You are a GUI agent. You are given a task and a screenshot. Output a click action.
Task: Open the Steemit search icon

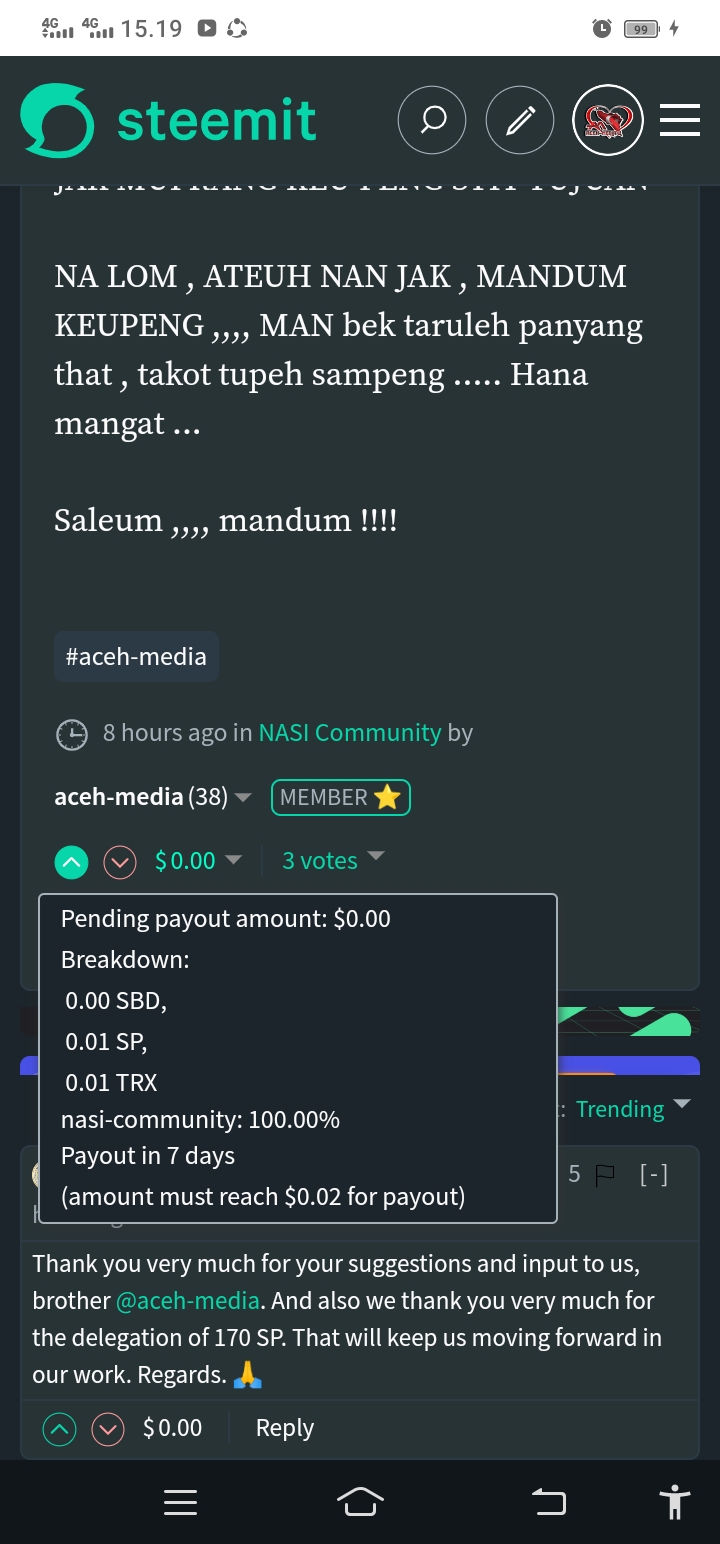432,122
